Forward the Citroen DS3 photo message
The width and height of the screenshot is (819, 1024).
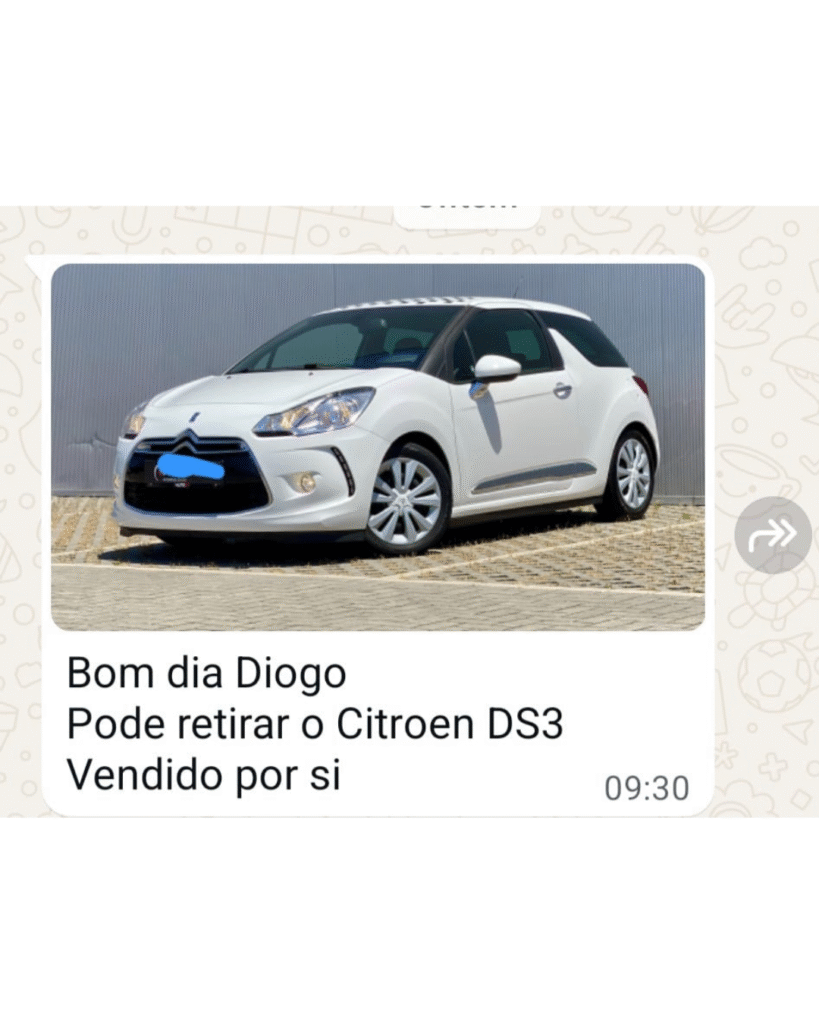[x=772, y=534]
